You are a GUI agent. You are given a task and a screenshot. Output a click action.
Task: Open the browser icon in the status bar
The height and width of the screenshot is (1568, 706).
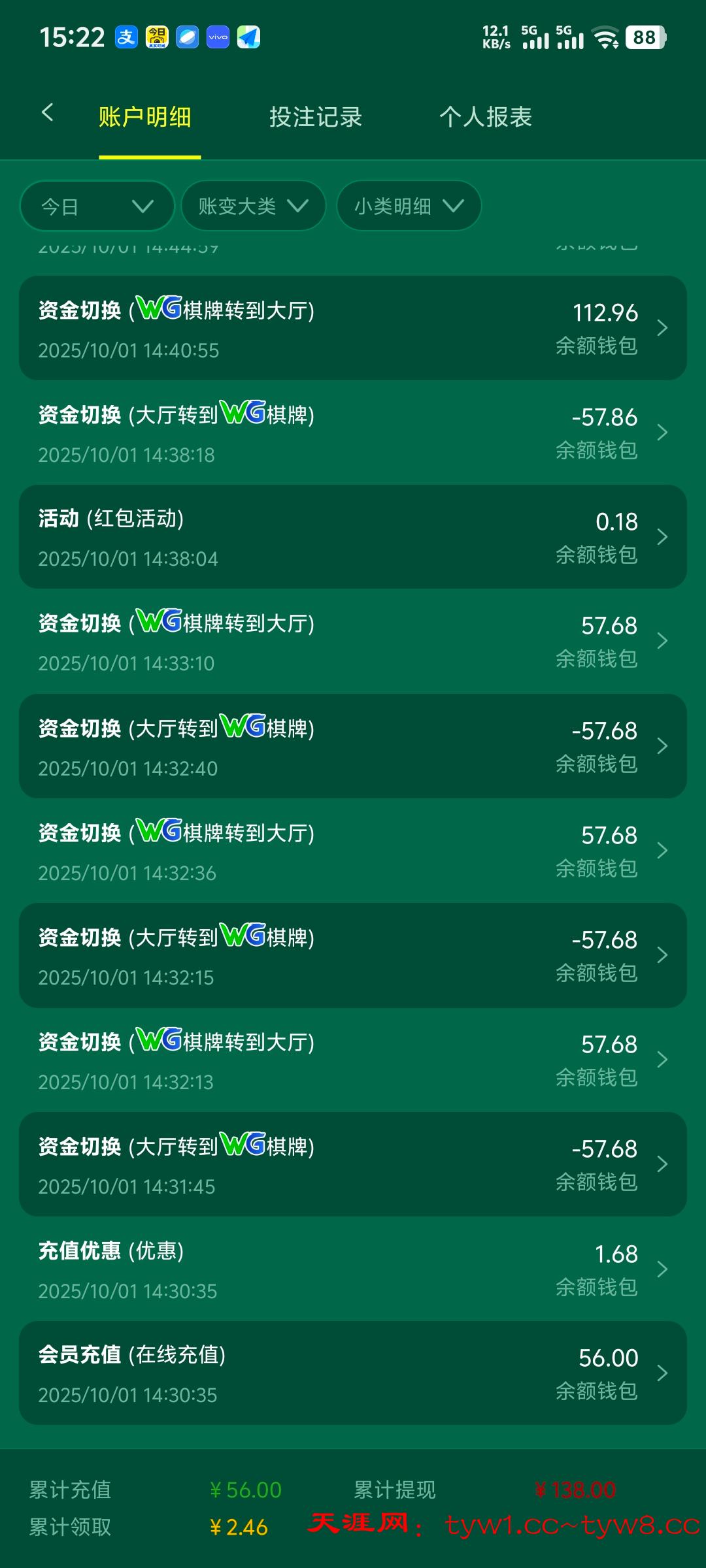(x=188, y=38)
